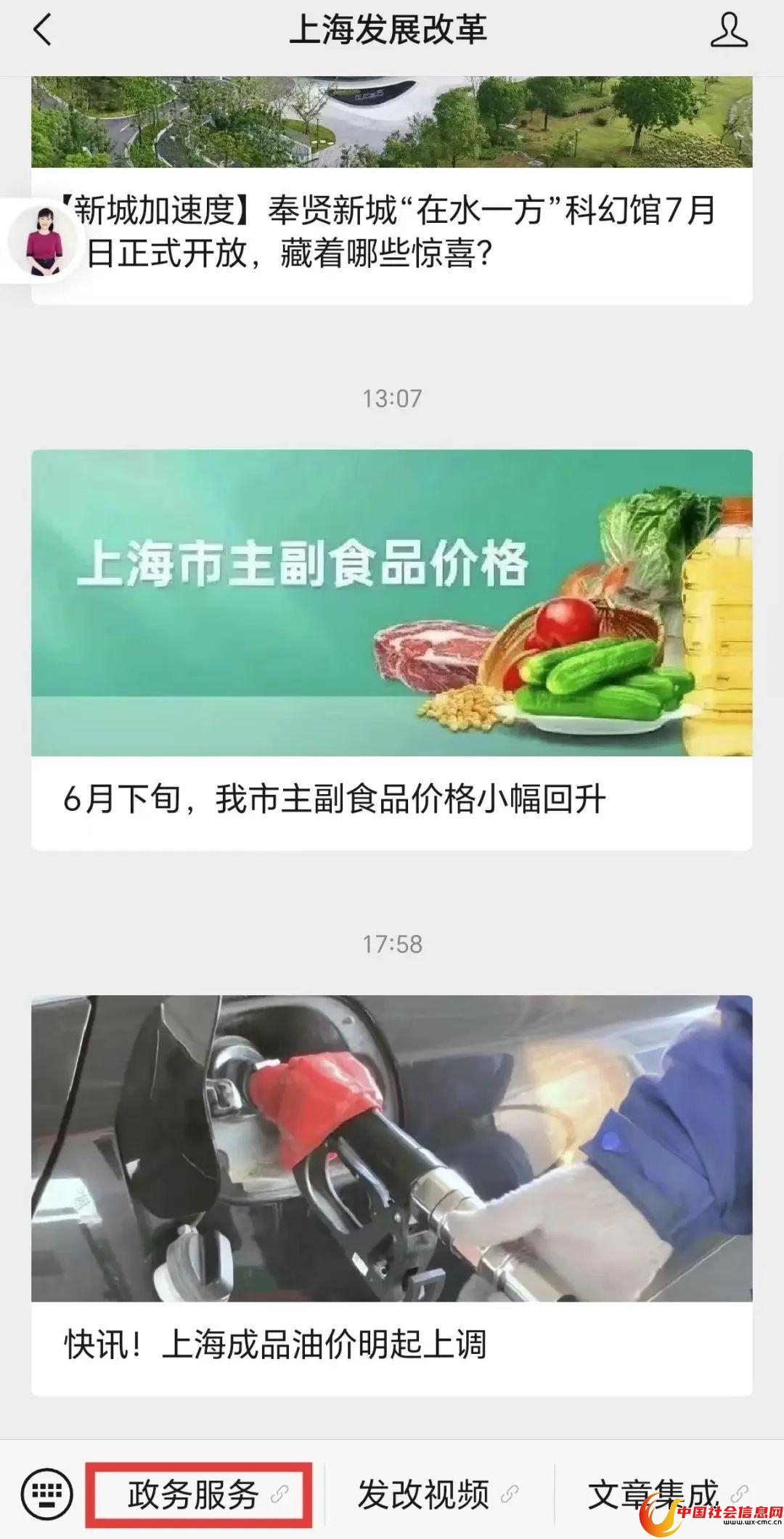Open the account profile icon

coord(728,31)
